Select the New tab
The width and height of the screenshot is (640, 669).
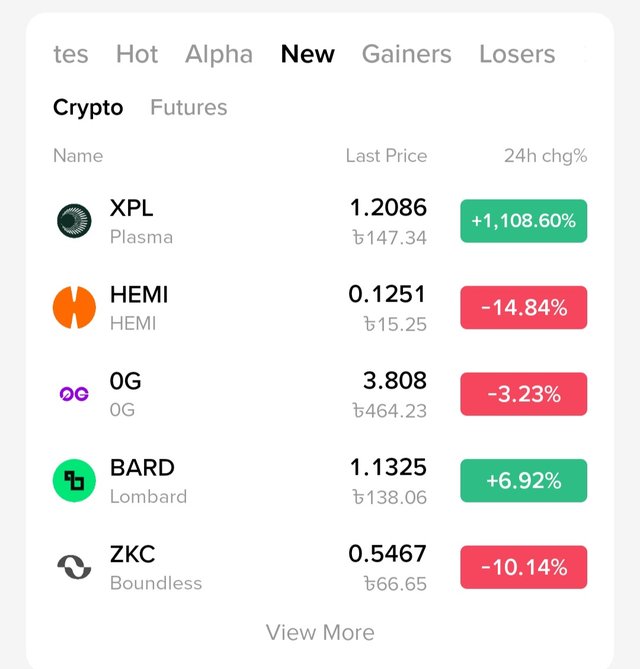(308, 54)
